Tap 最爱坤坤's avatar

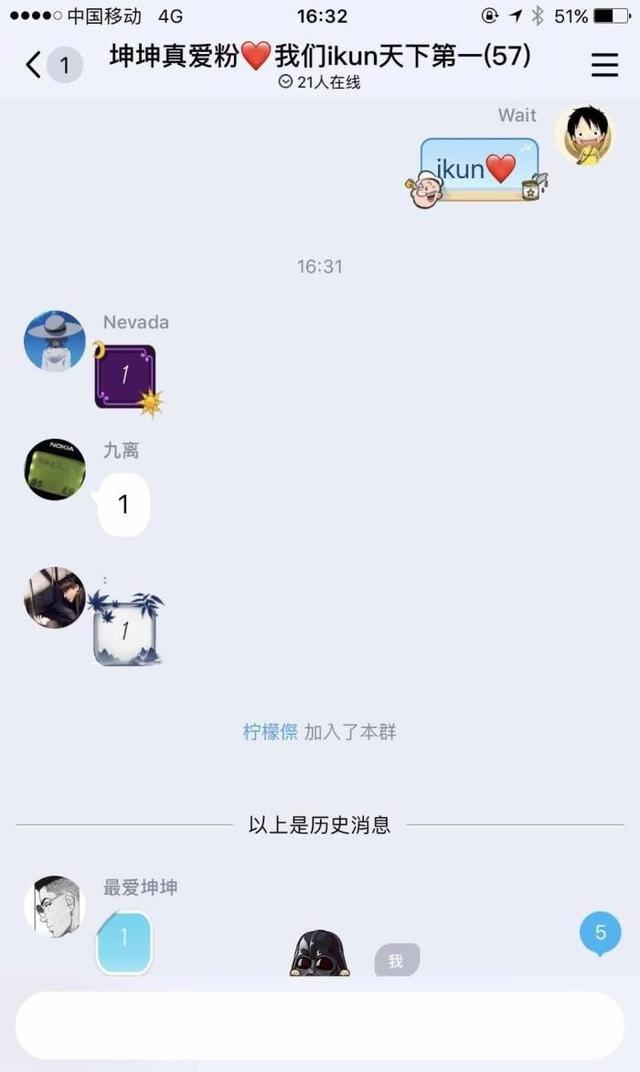[55, 907]
